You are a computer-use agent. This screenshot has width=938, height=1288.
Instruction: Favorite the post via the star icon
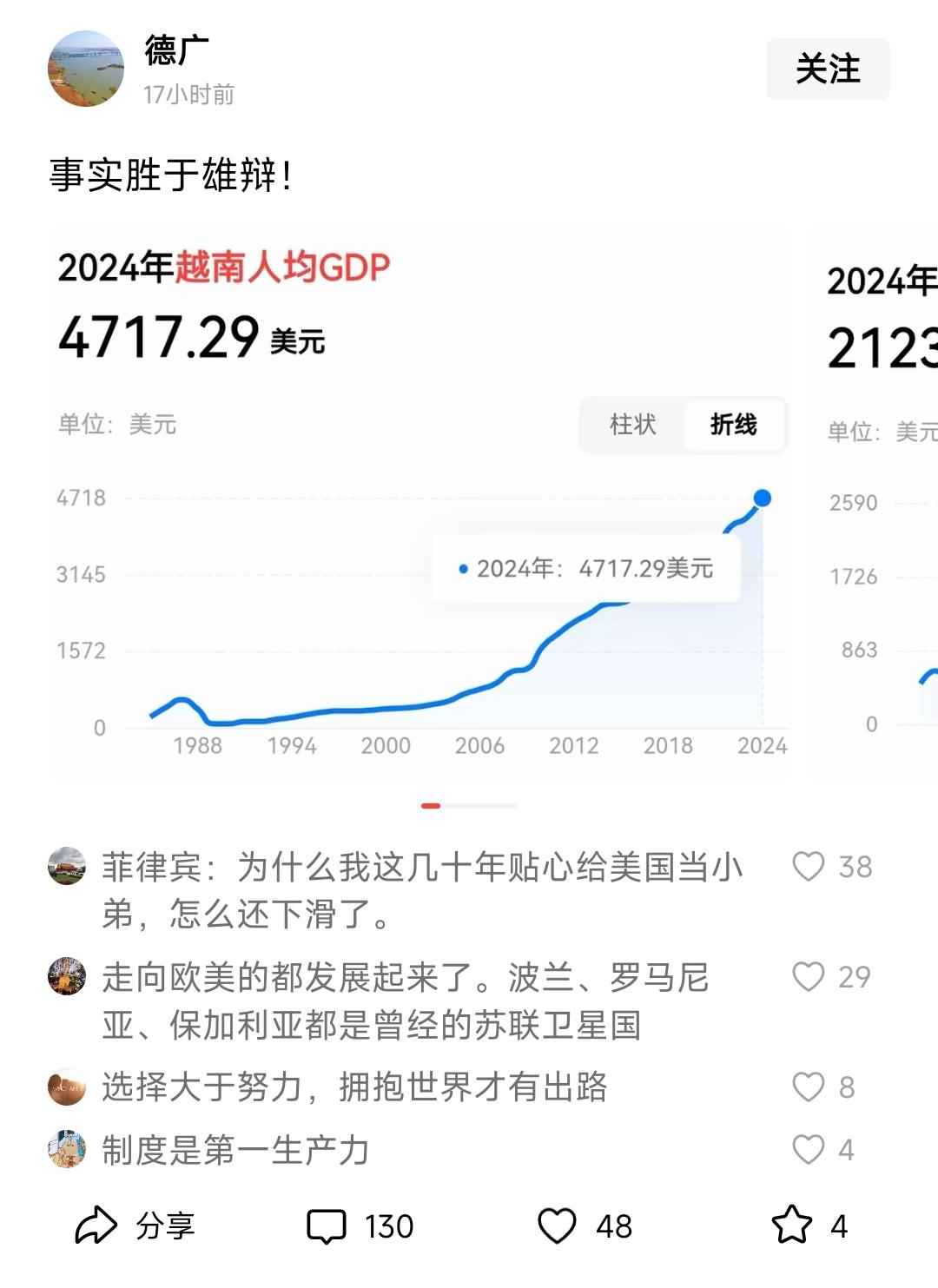[791, 1226]
